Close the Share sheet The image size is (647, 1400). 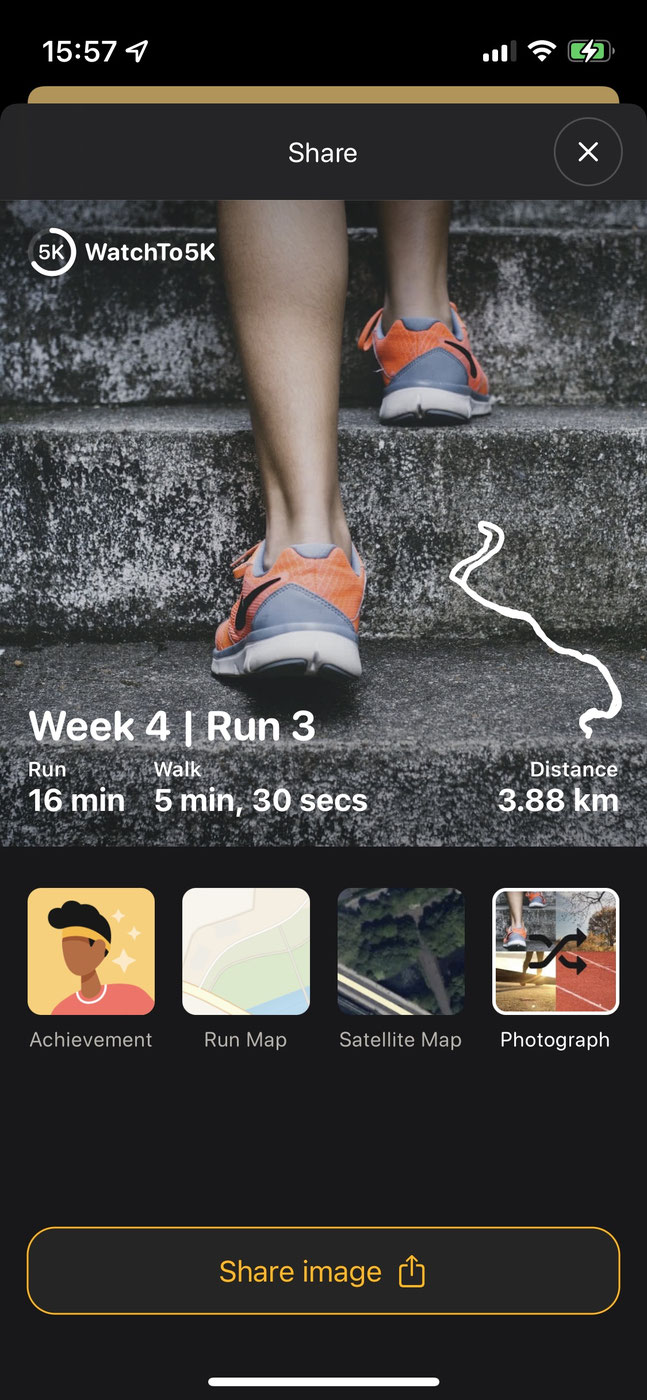[x=588, y=152]
